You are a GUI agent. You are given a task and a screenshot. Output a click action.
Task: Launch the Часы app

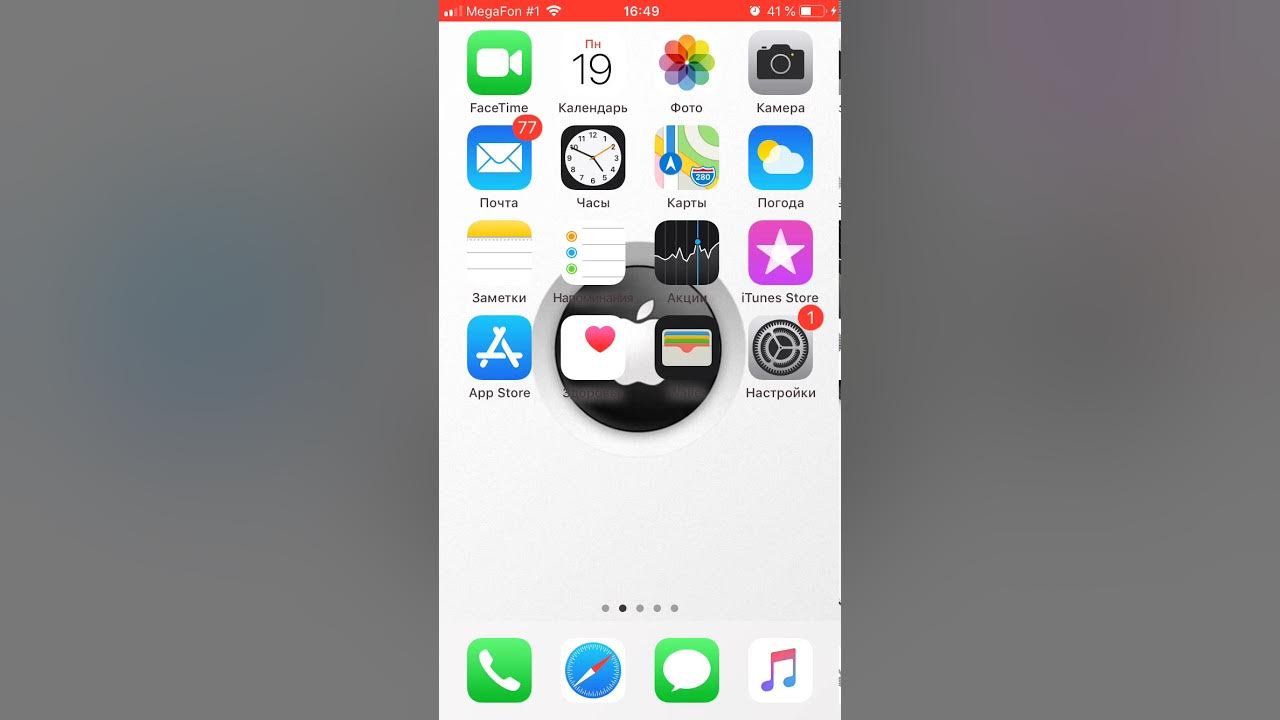pyautogui.click(x=593, y=158)
